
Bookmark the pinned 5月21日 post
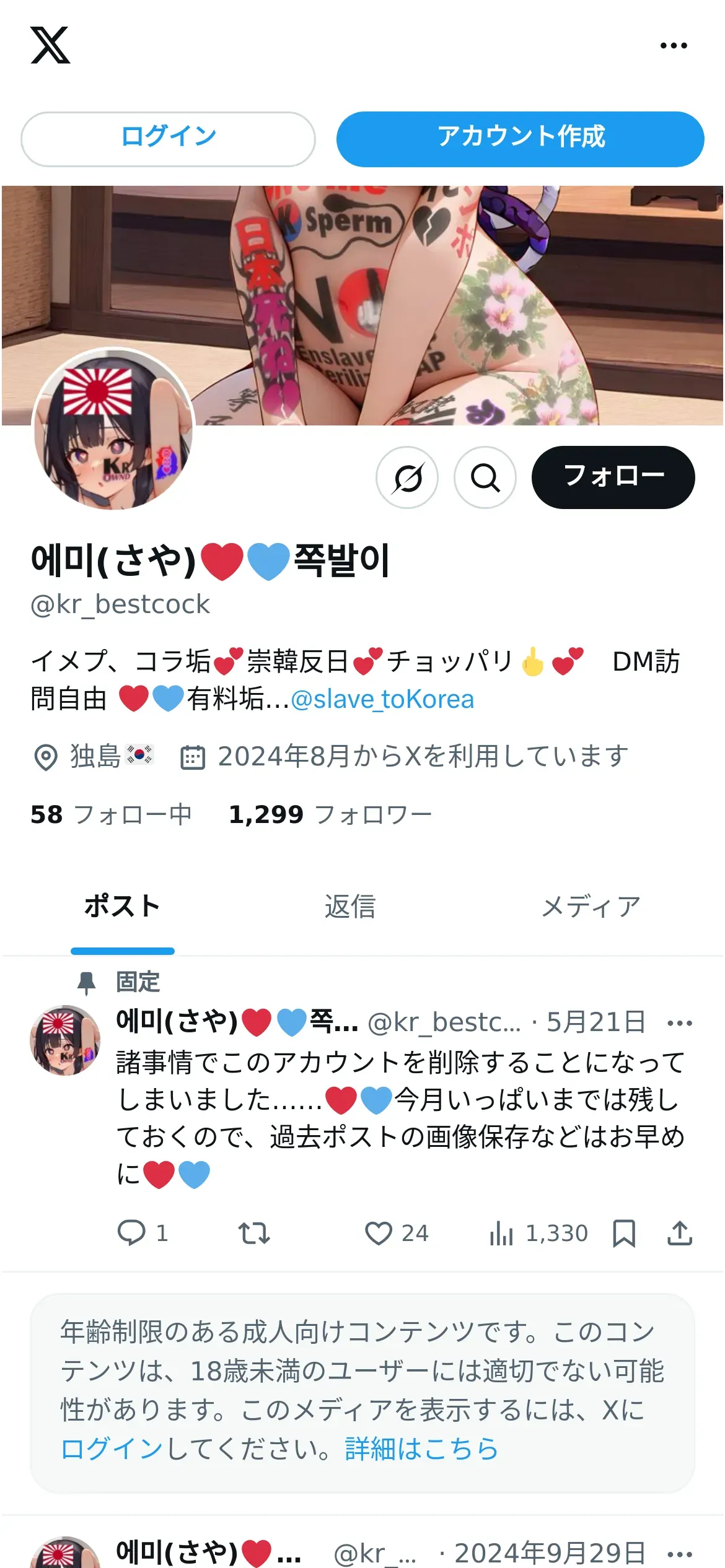[624, 1233]
